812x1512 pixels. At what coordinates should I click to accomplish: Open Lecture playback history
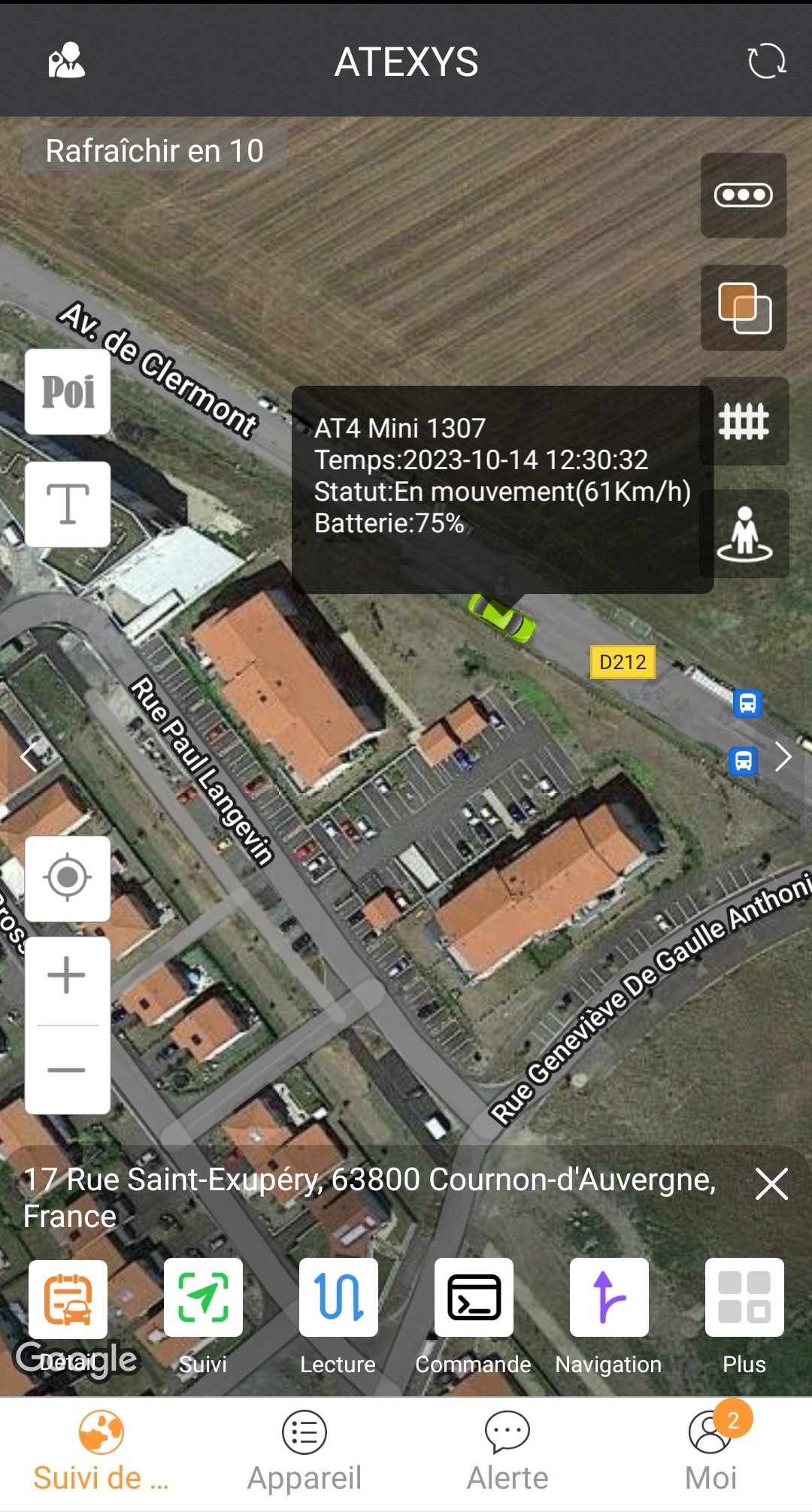click(x=338, y=1298)
